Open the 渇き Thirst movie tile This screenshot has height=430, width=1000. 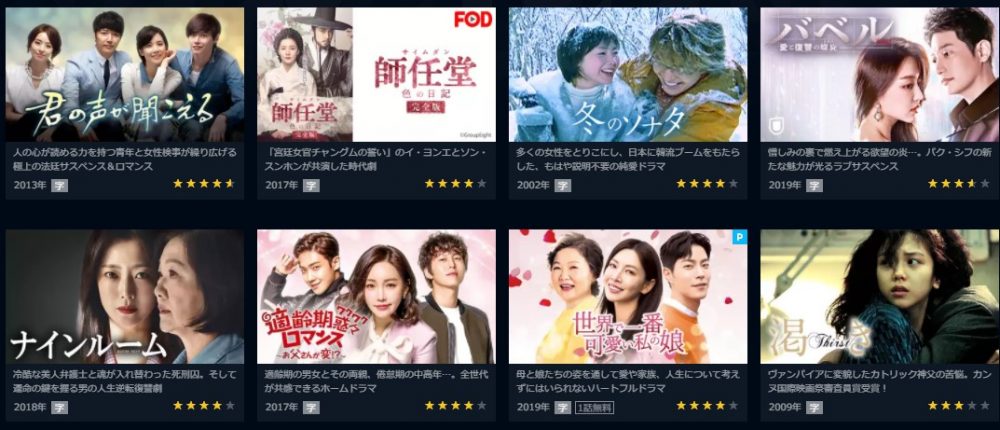[879, 297]
